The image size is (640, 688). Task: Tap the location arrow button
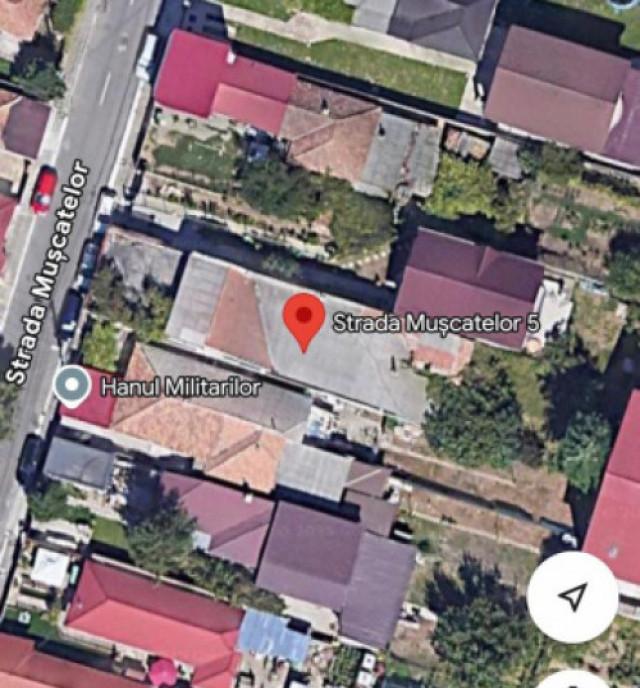pos(571,597)
